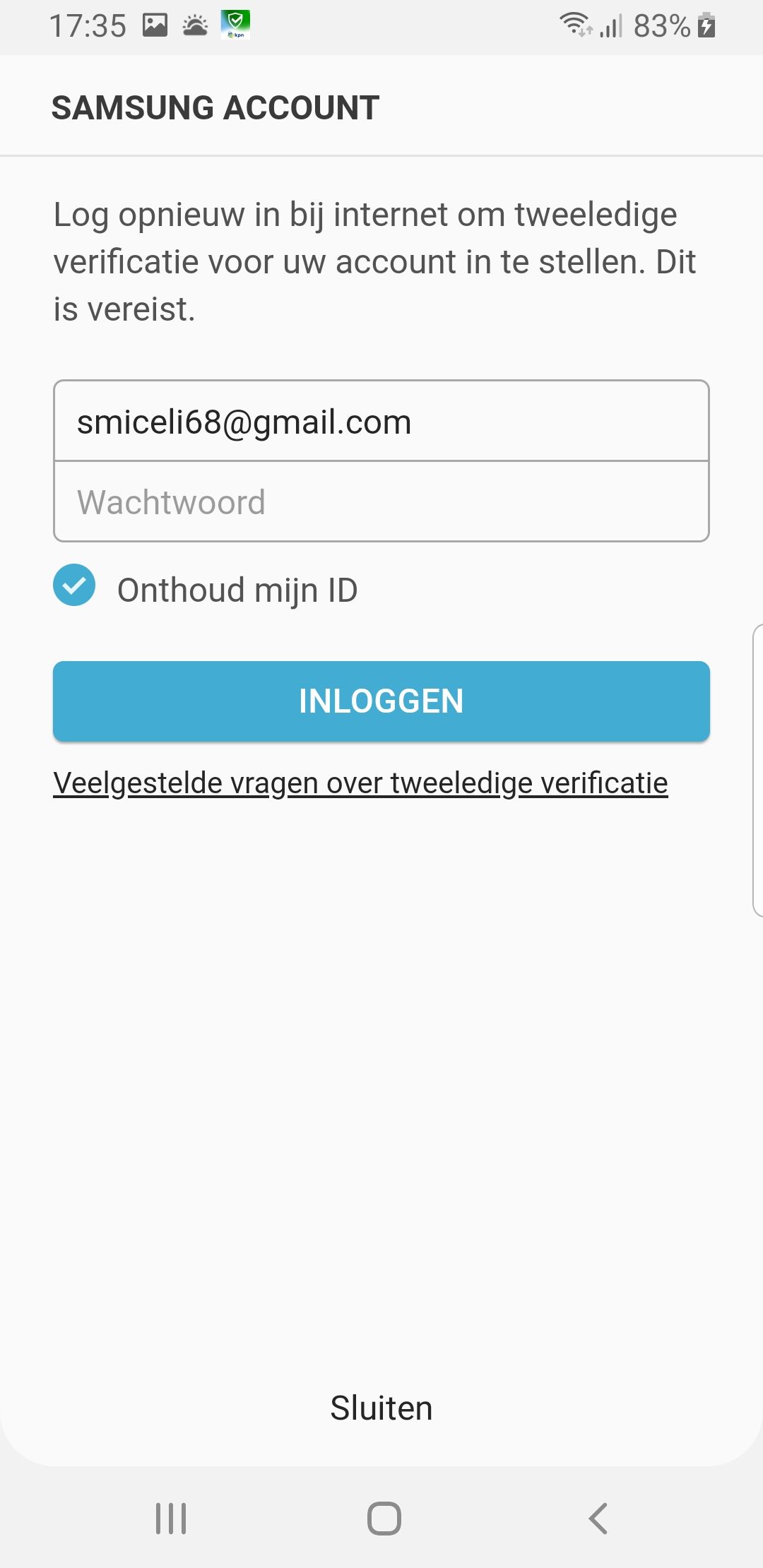Uncheck the Onthoud mijn ID checkbox
Image resolution: width=763 pixels, height=1568 pixels.
coord(74,586)
